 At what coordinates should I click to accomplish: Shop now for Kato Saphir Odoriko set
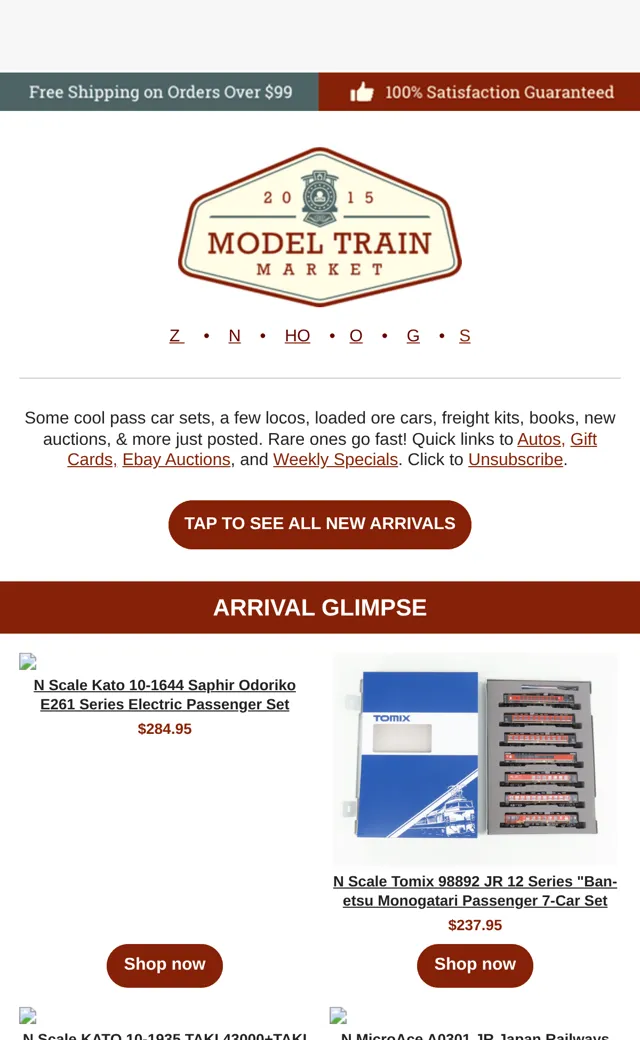point(164,965)
